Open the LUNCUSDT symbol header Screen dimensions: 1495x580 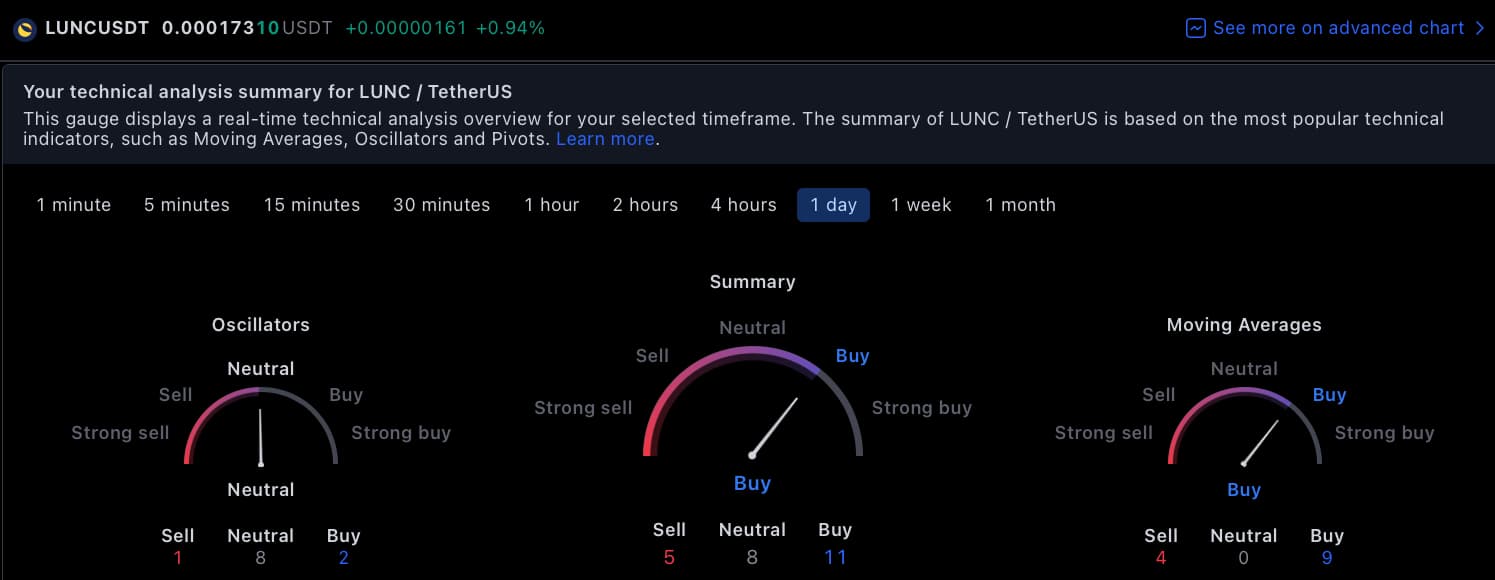point(97,28)
